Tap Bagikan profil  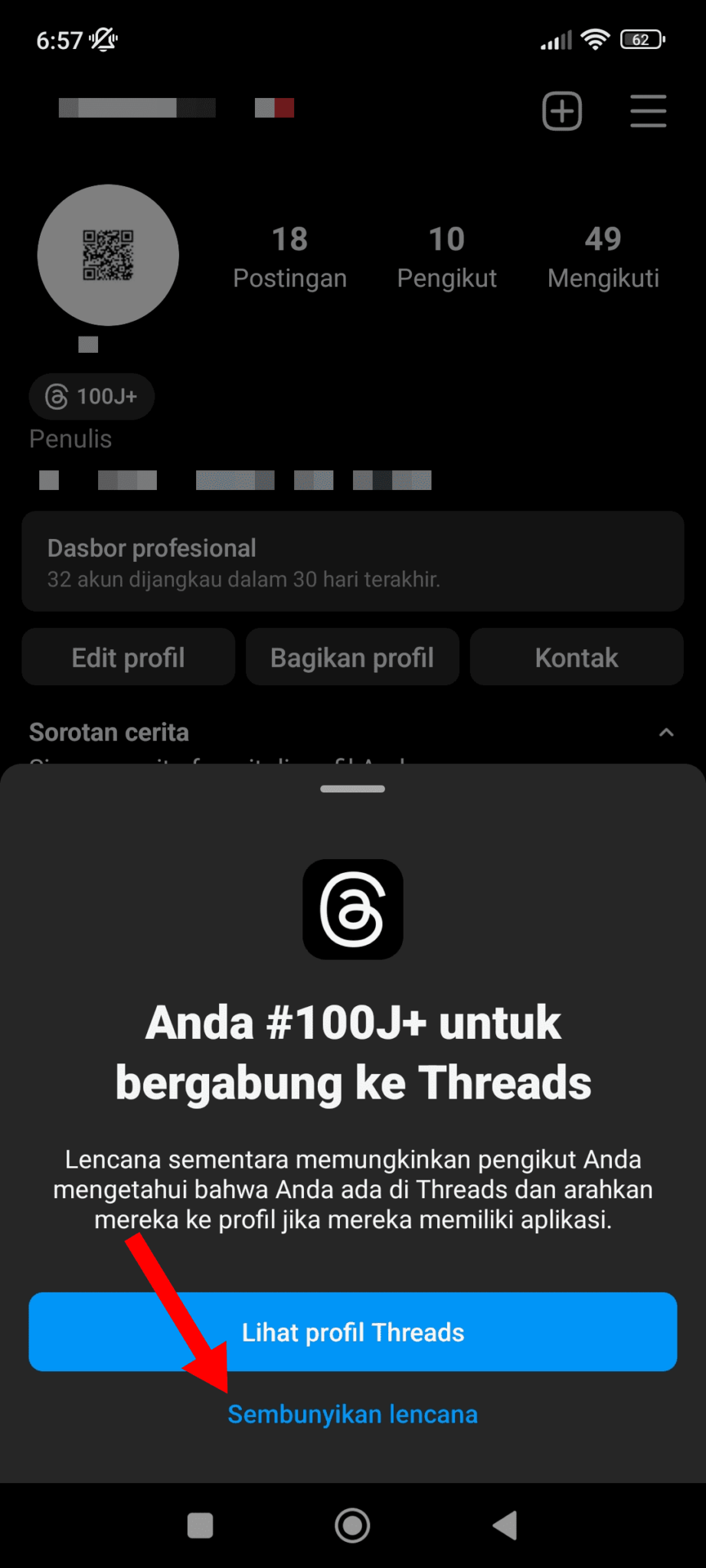tap(351, 657)
